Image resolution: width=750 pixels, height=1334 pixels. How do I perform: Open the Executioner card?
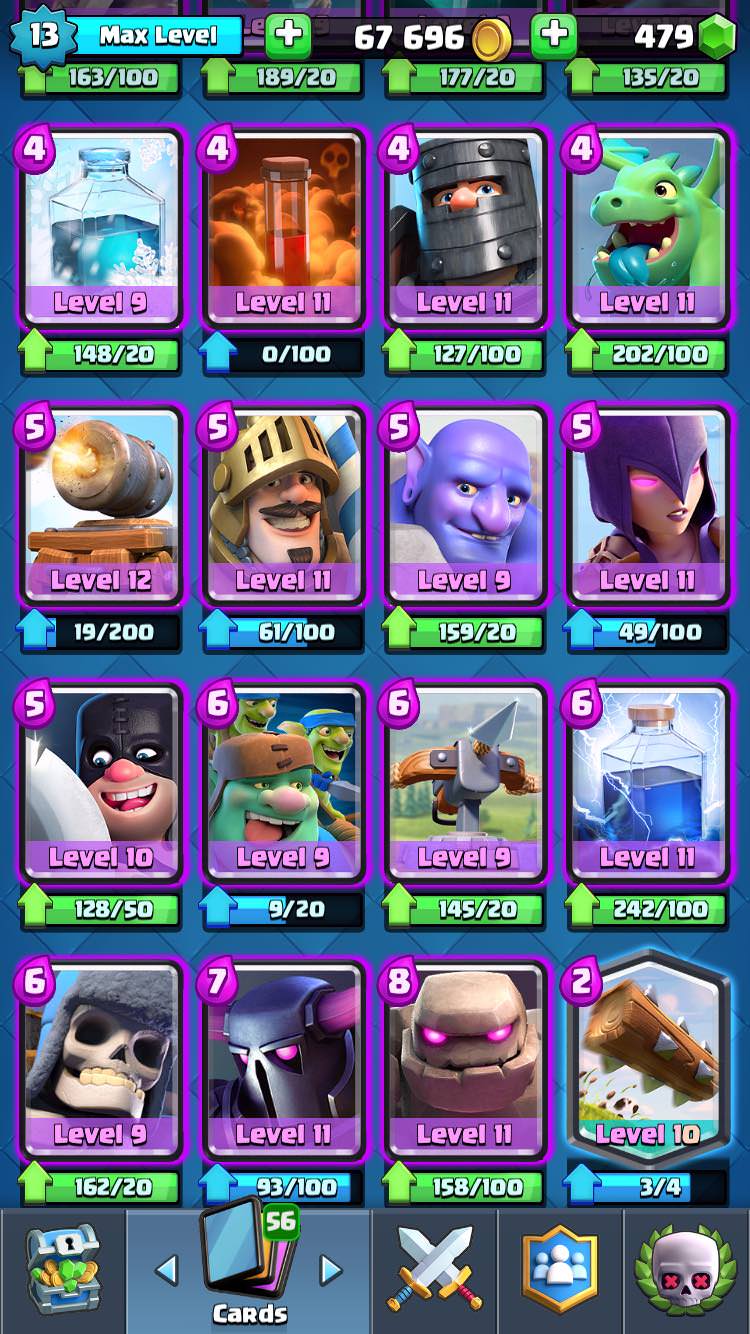tap(101, 783)
